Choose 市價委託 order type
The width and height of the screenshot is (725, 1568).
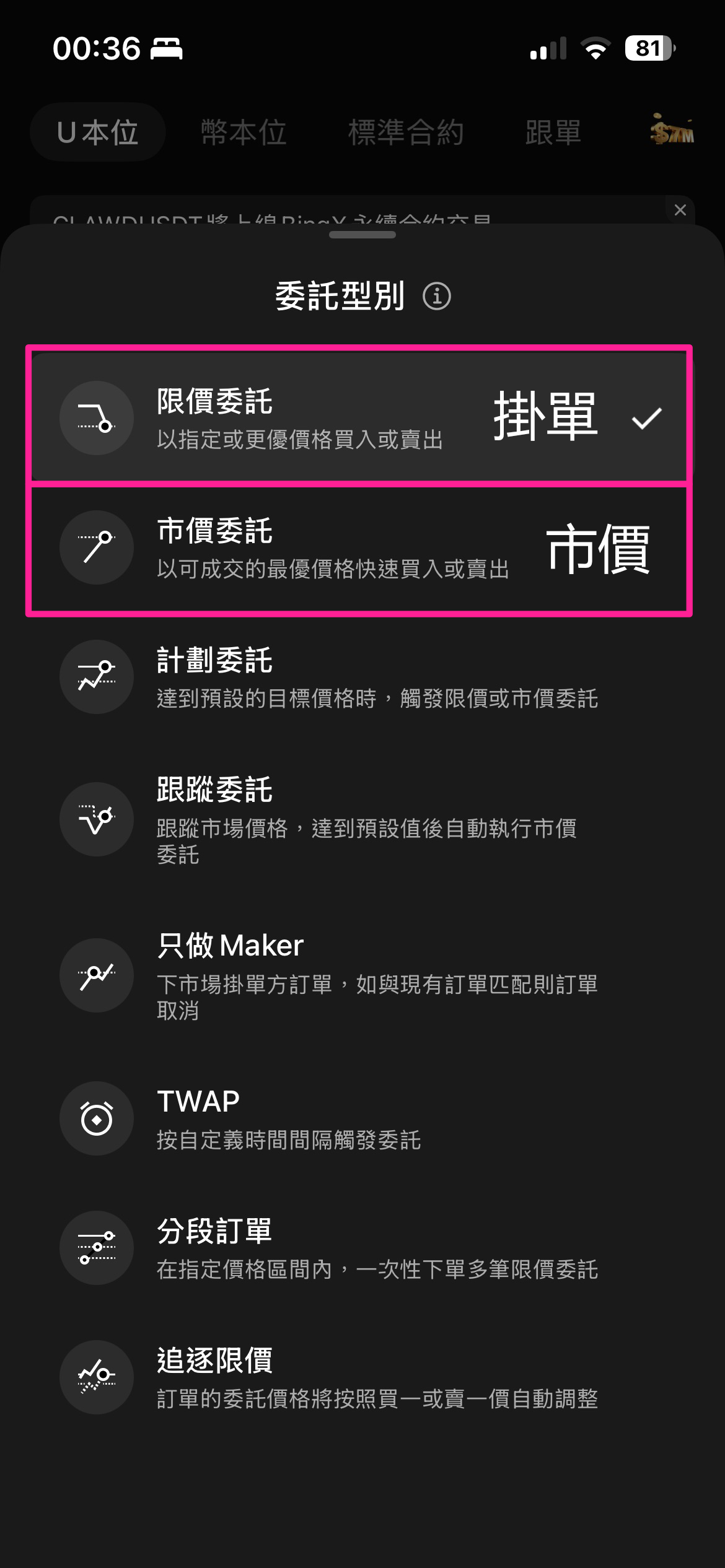tap(359, 547)
